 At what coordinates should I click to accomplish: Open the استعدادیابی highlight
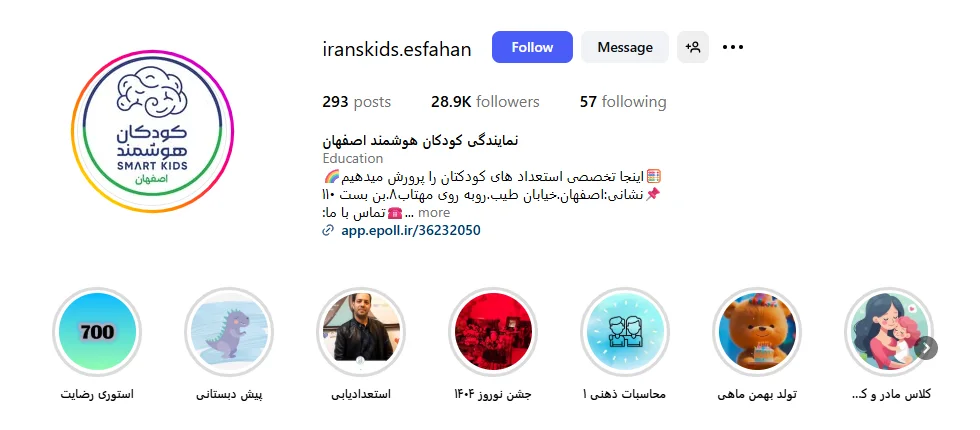[361, 332]
